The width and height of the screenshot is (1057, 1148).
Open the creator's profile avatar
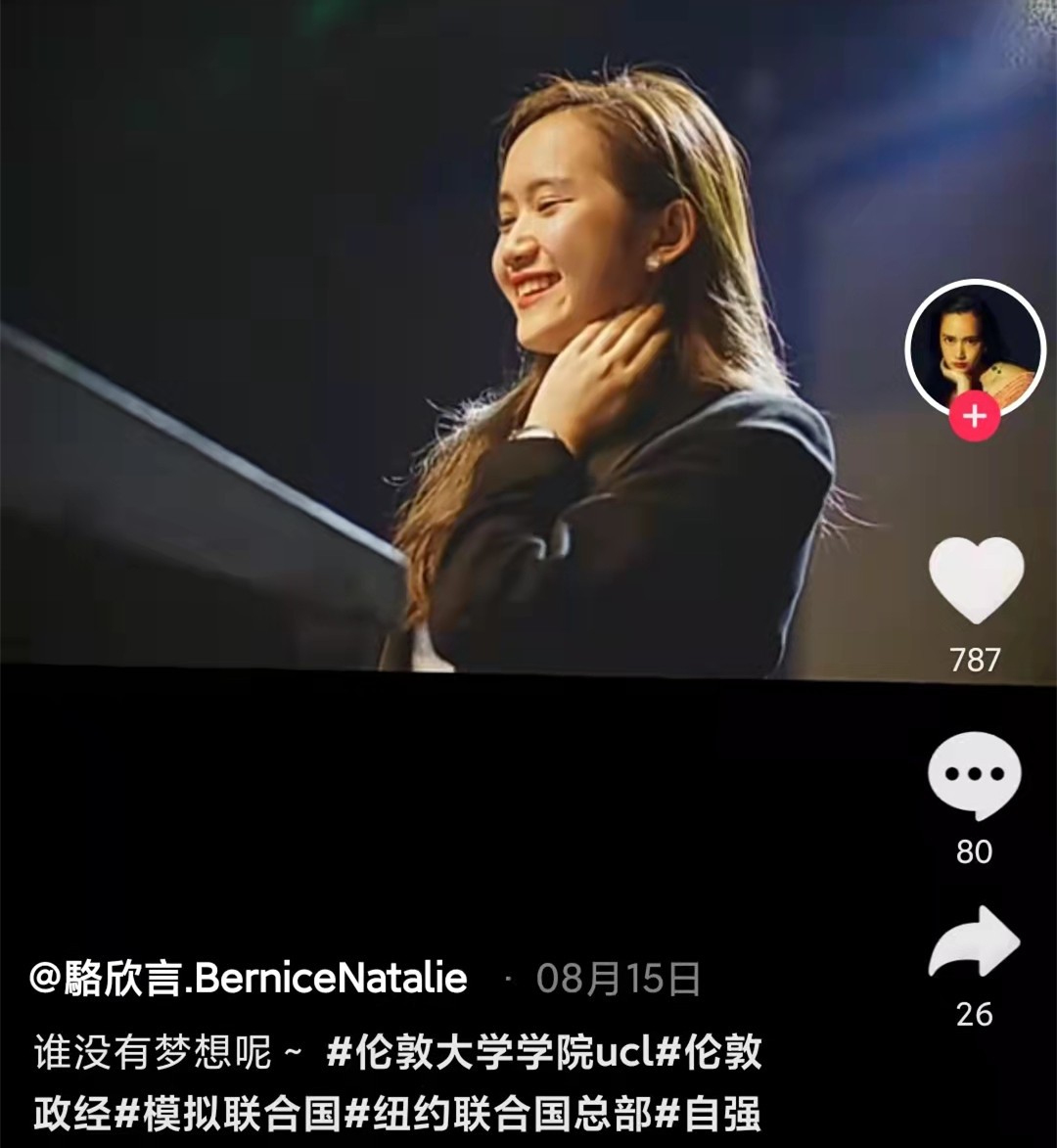[x=975, y=348]
